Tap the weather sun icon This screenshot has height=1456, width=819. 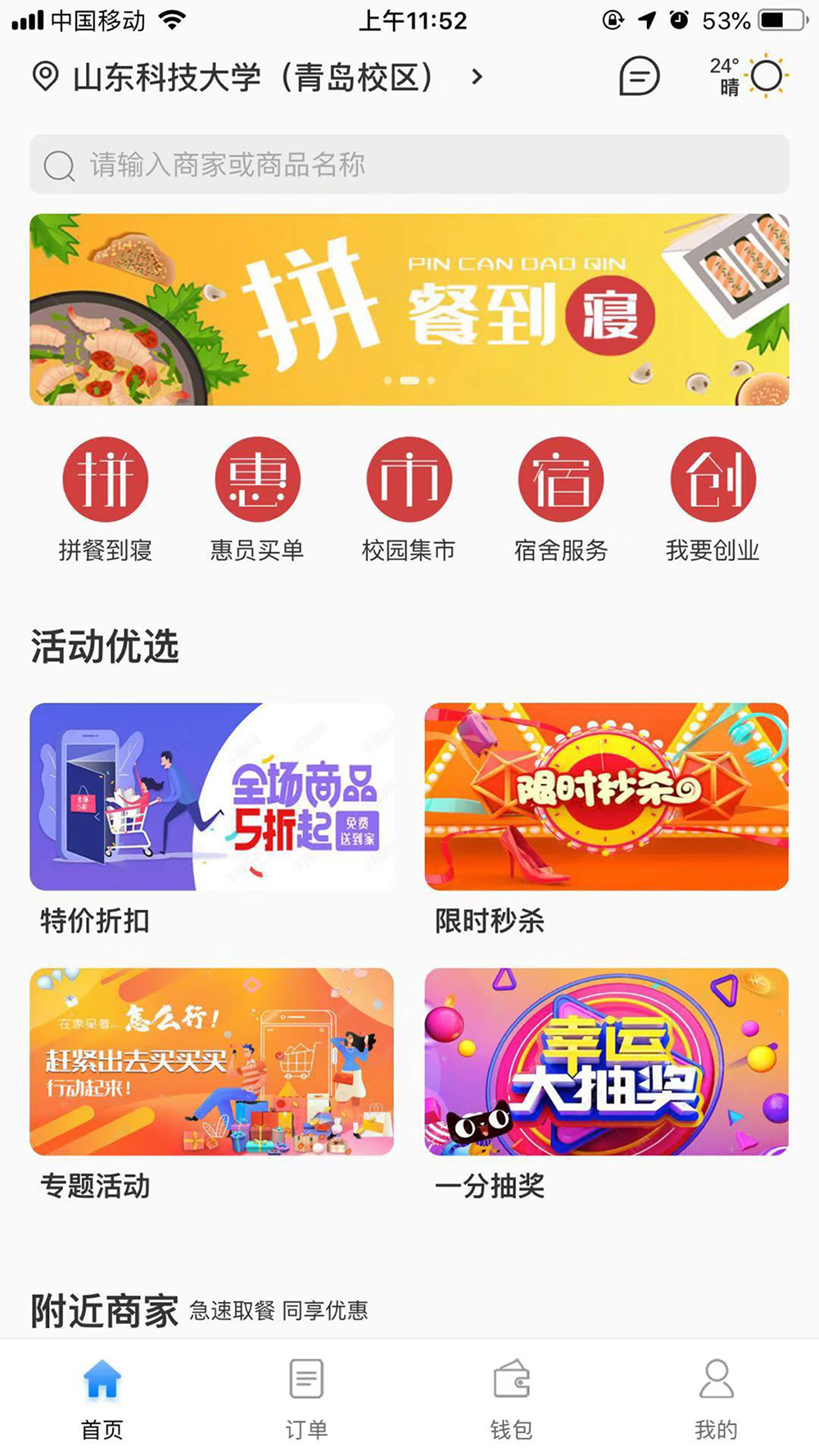tap(767, 77)
